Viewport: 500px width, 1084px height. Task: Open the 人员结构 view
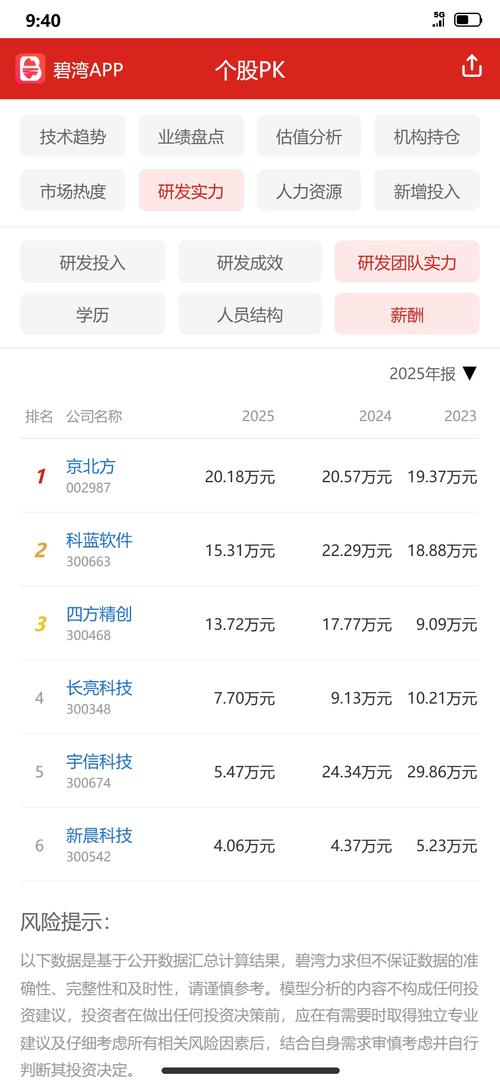point(250,315)
